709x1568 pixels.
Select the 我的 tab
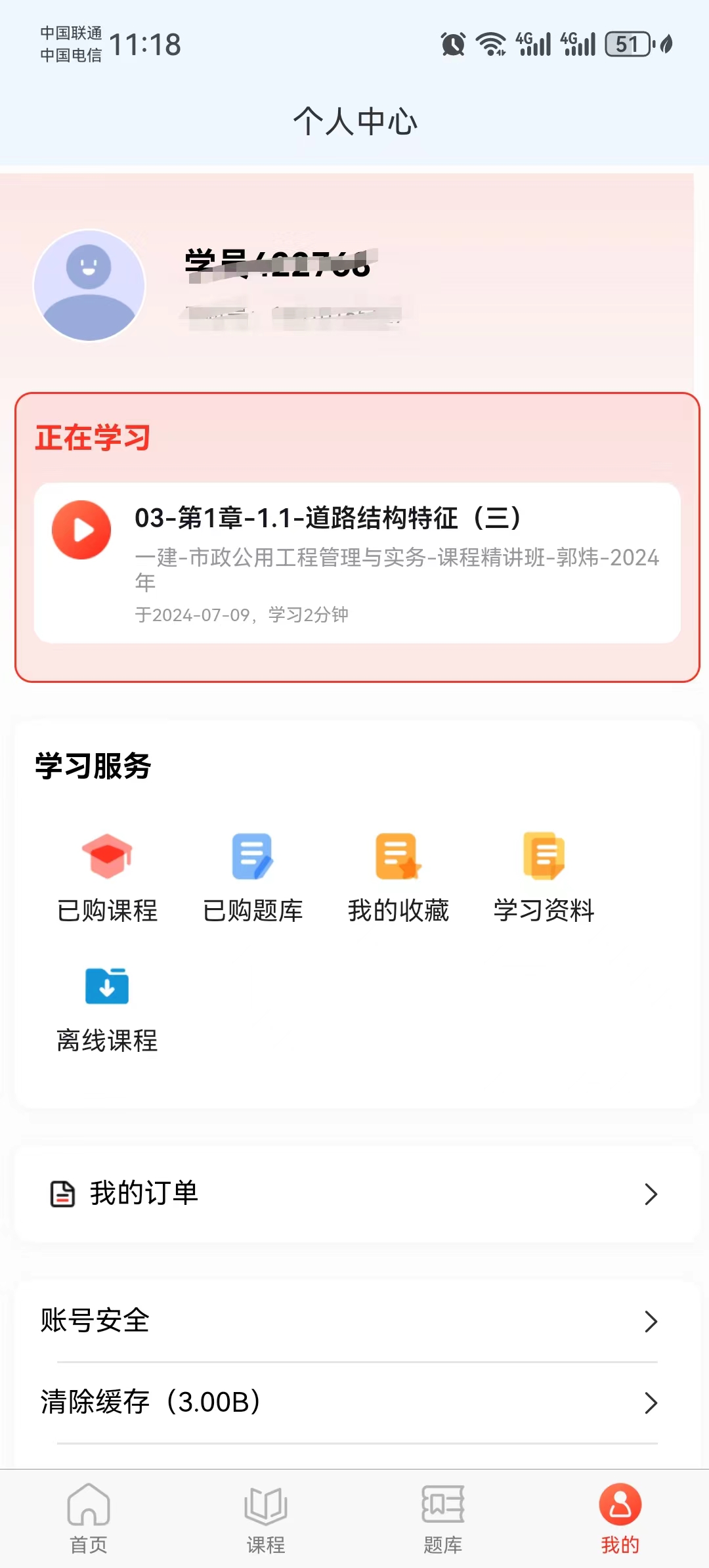(620, 1518)
